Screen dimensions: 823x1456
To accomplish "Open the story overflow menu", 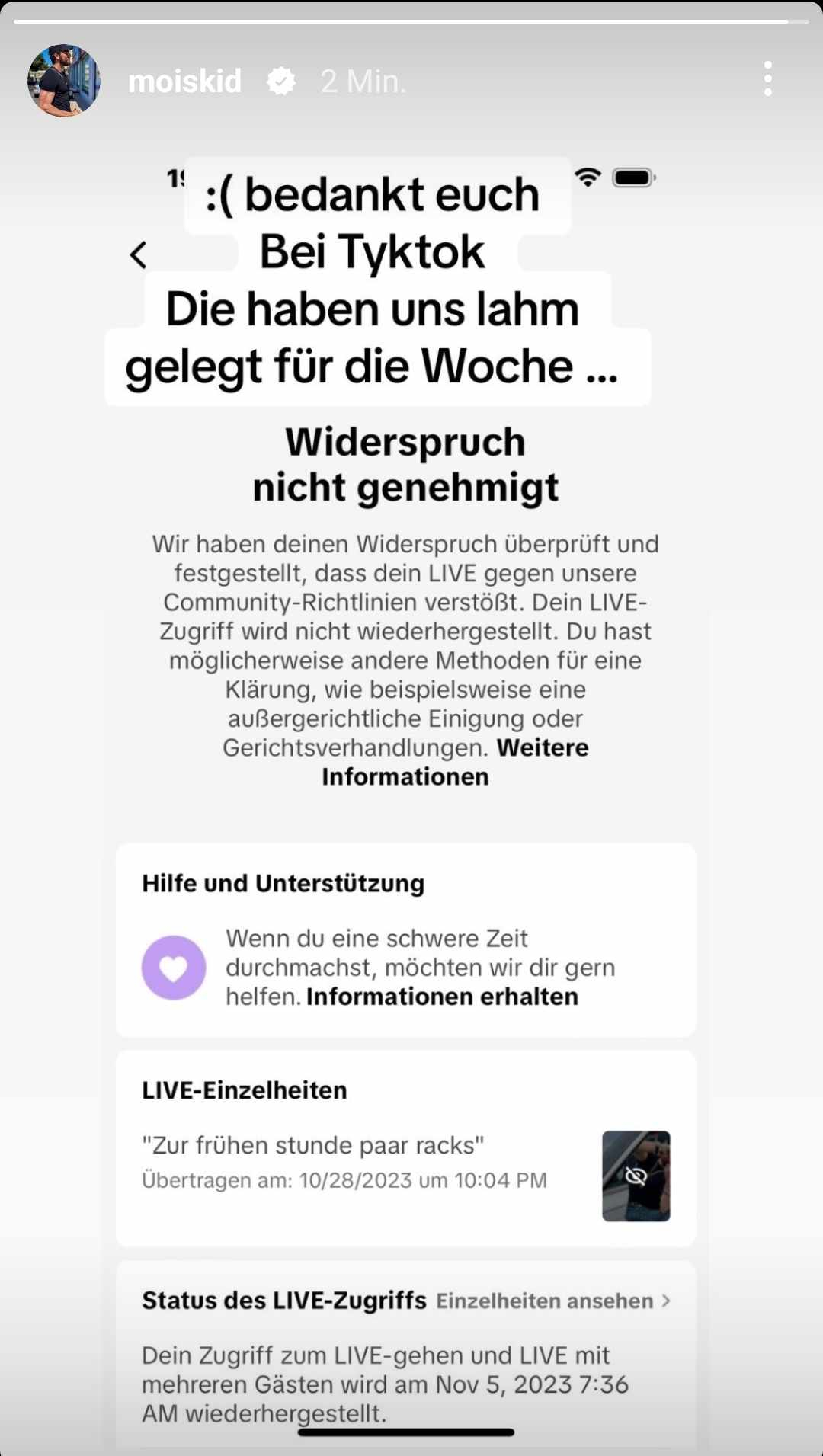I will [x=767, y=79].
